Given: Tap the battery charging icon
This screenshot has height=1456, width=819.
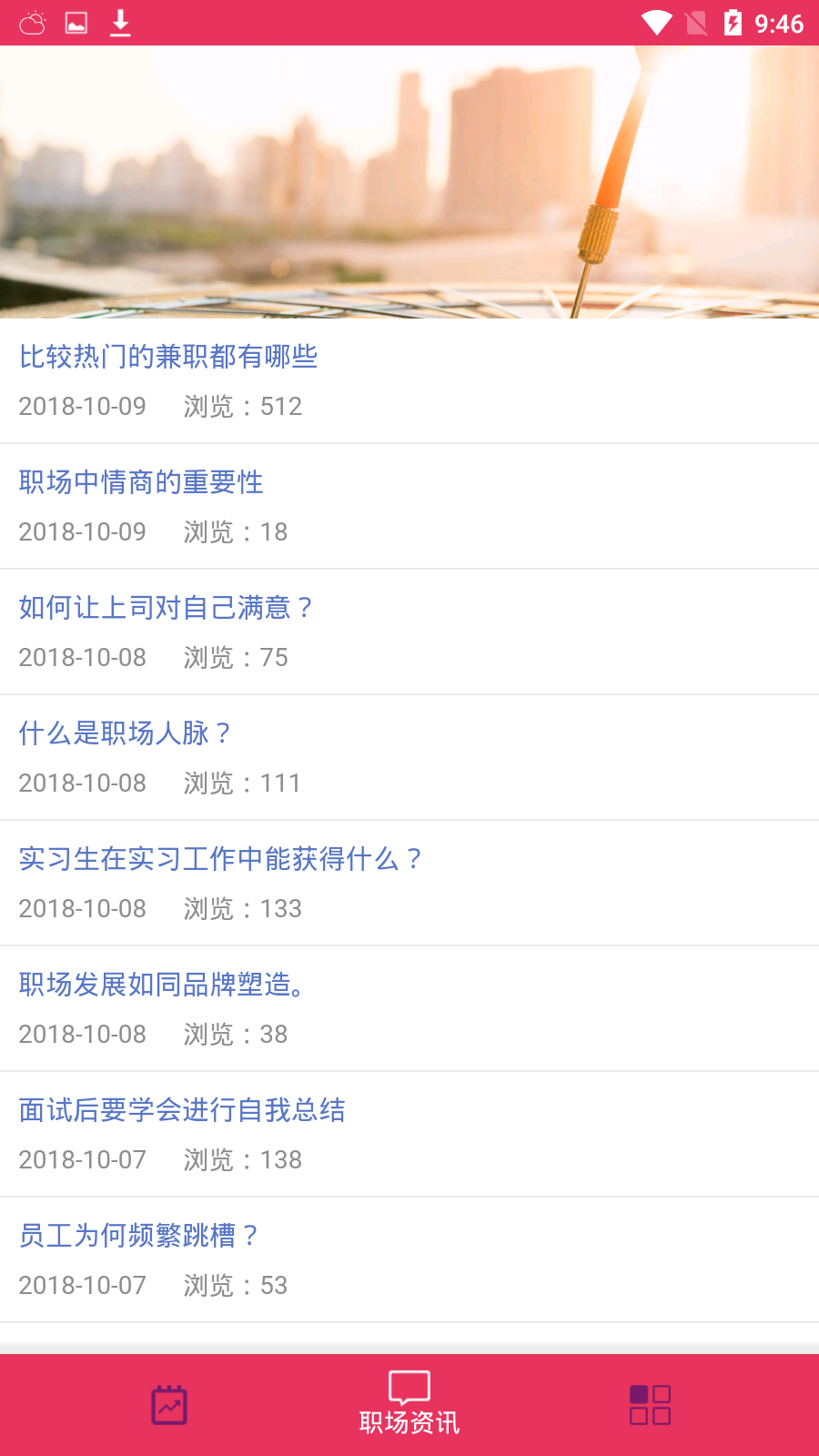Looking at the screenshot, I should (733, 23).
